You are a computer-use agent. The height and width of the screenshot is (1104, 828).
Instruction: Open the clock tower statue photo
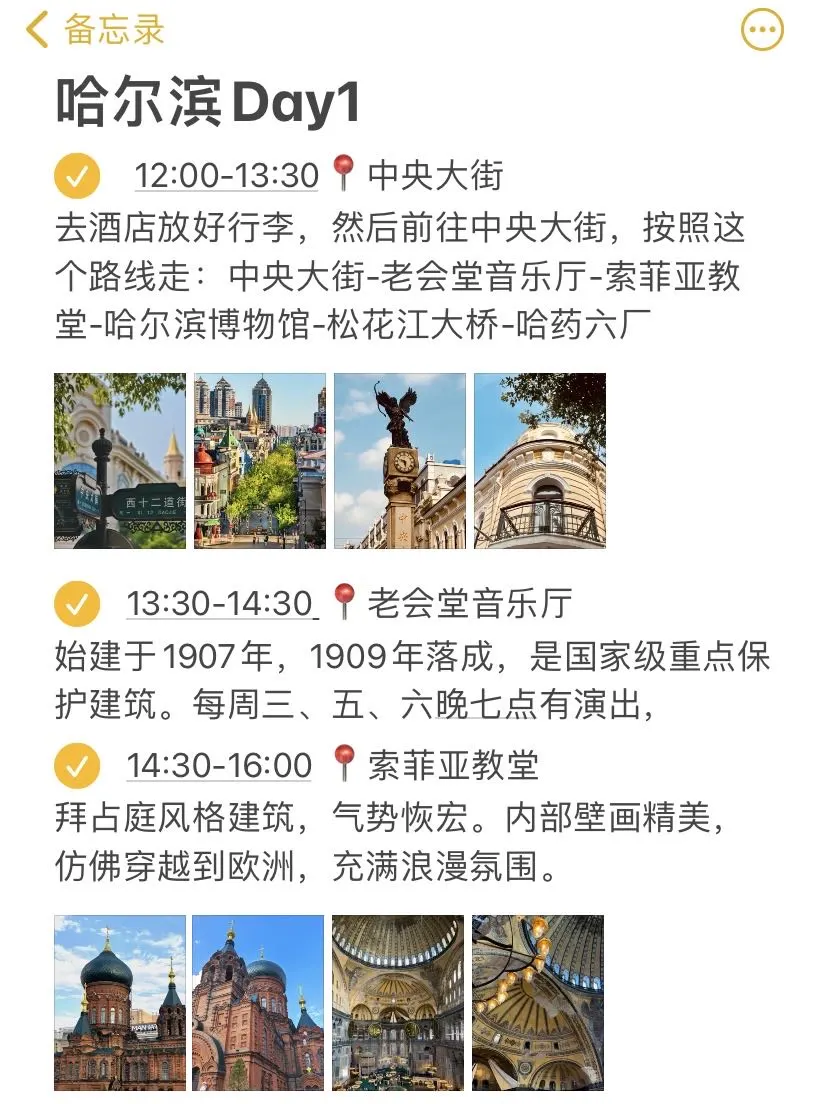tap(400, 461)
